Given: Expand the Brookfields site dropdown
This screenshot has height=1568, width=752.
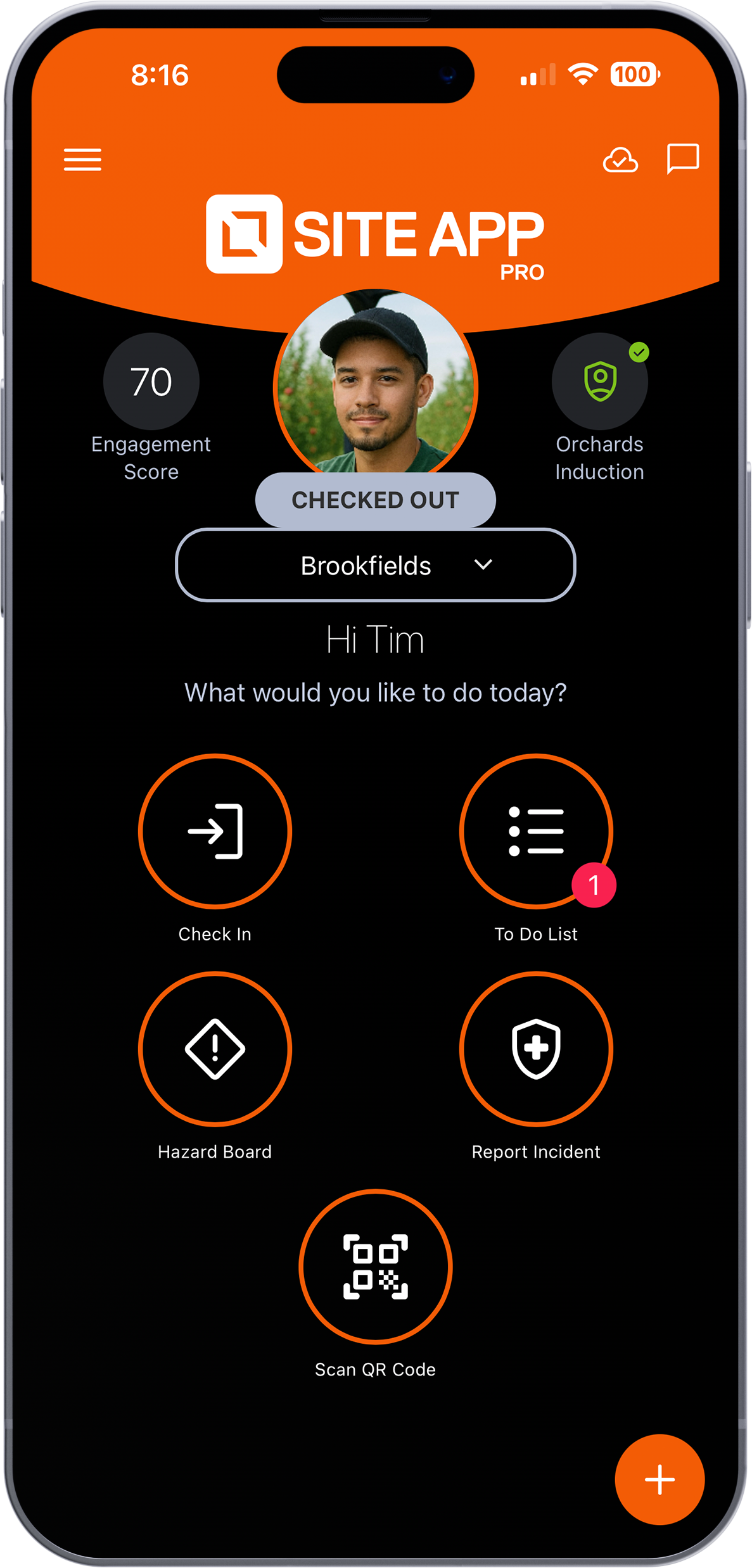Looking at the screenshot, I should click(x=375, y=565).
